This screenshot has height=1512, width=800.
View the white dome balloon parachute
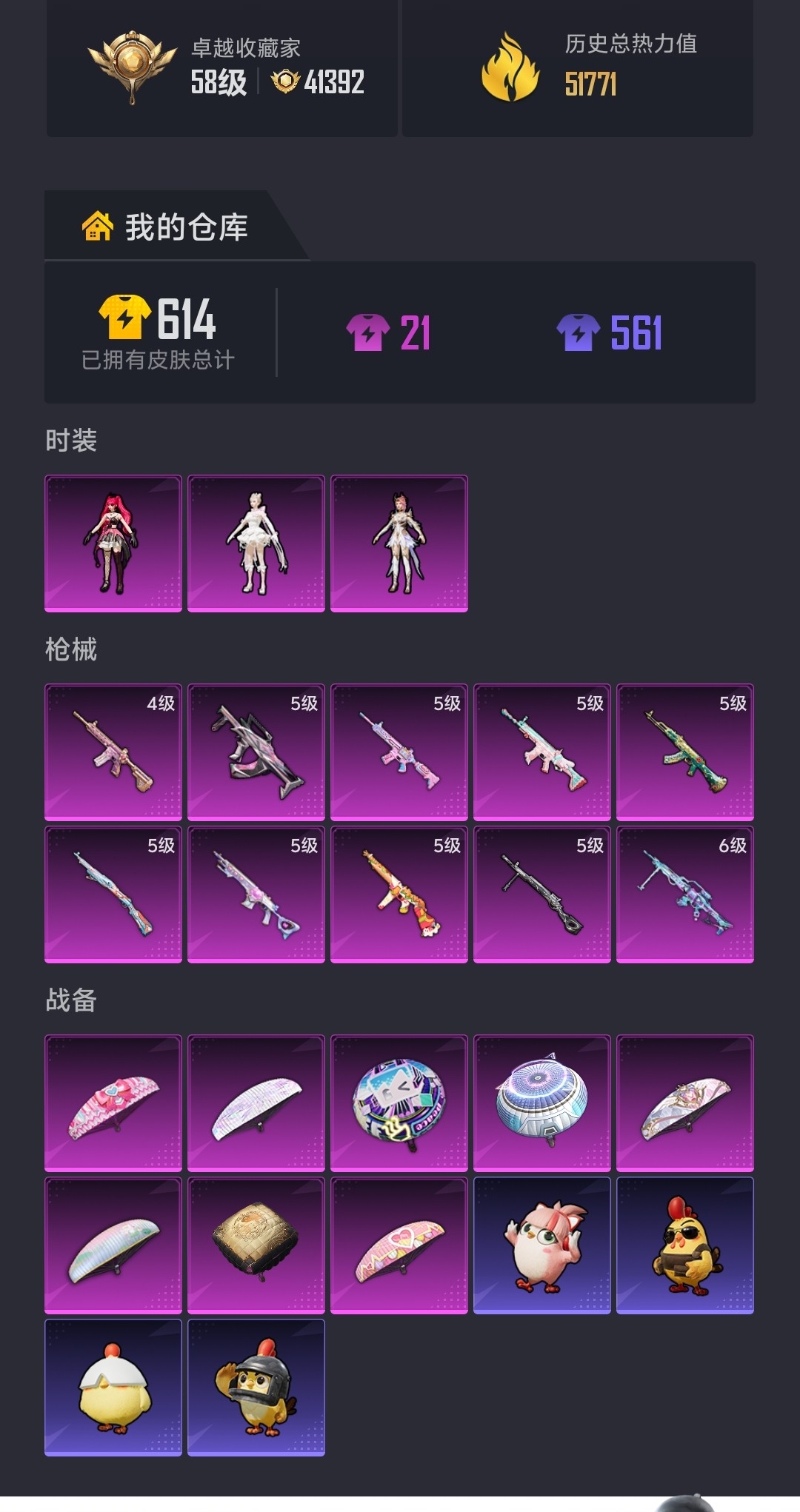click(x=541, y=1103)
